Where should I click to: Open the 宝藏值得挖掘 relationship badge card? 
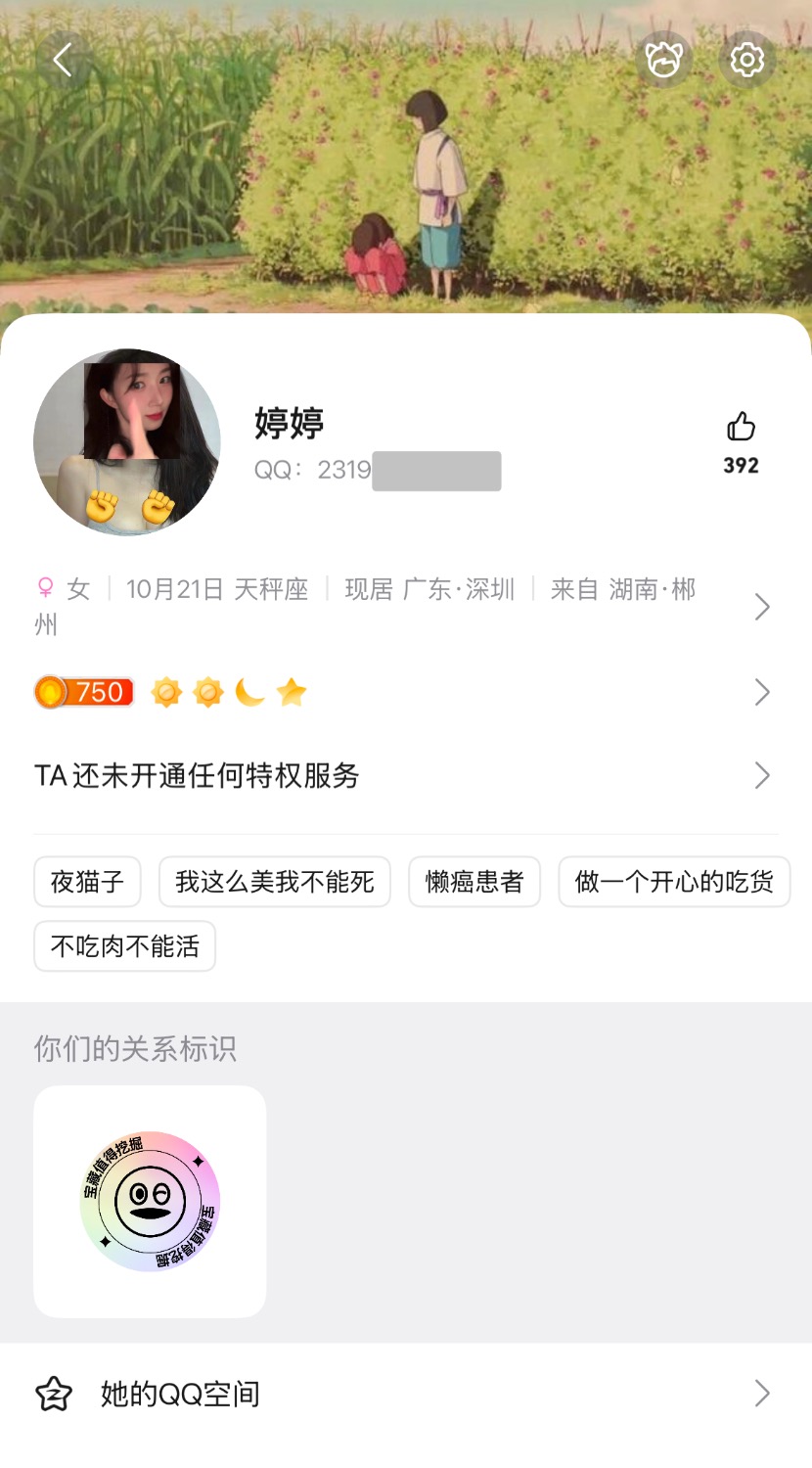[x=150, y=1201]
